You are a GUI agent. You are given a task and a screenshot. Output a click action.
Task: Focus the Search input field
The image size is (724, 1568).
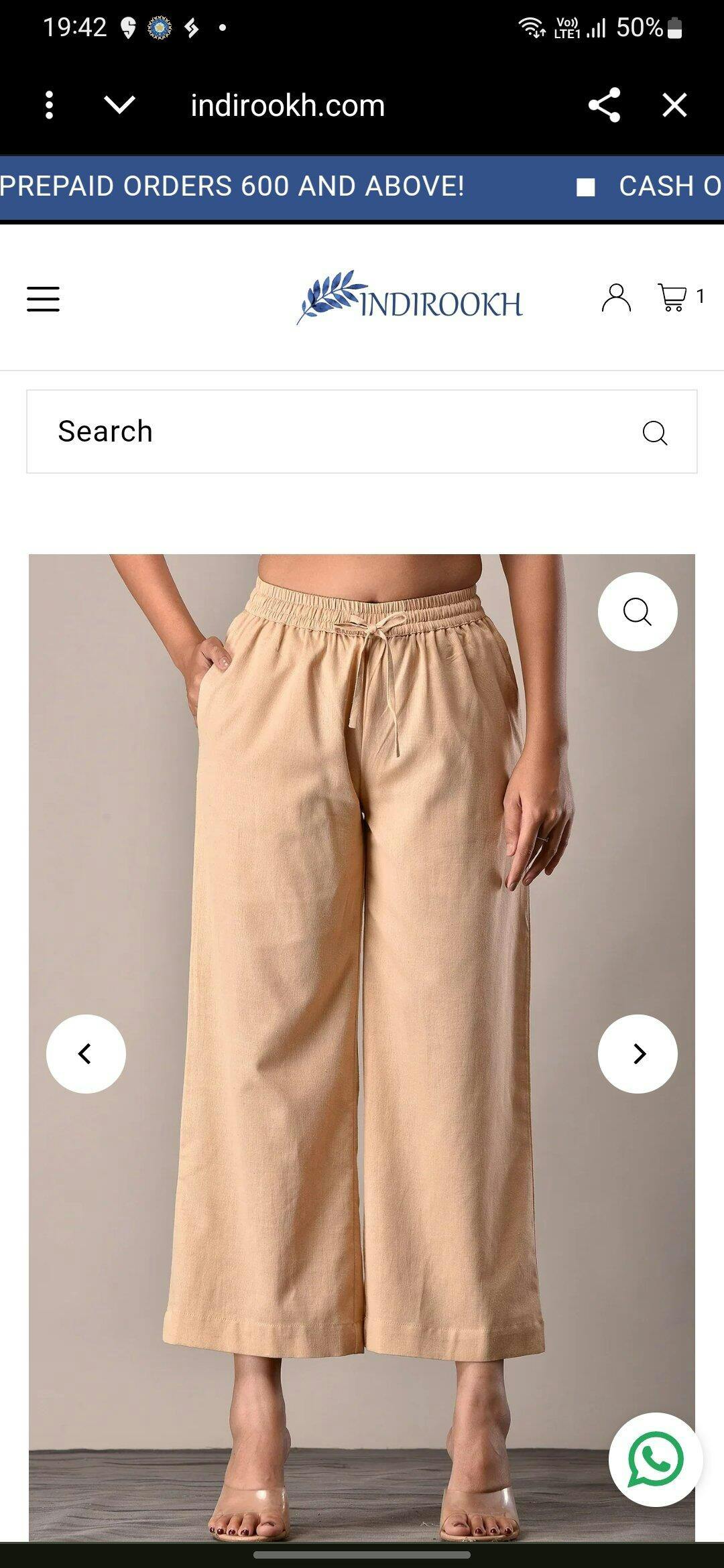click(335, 432)
